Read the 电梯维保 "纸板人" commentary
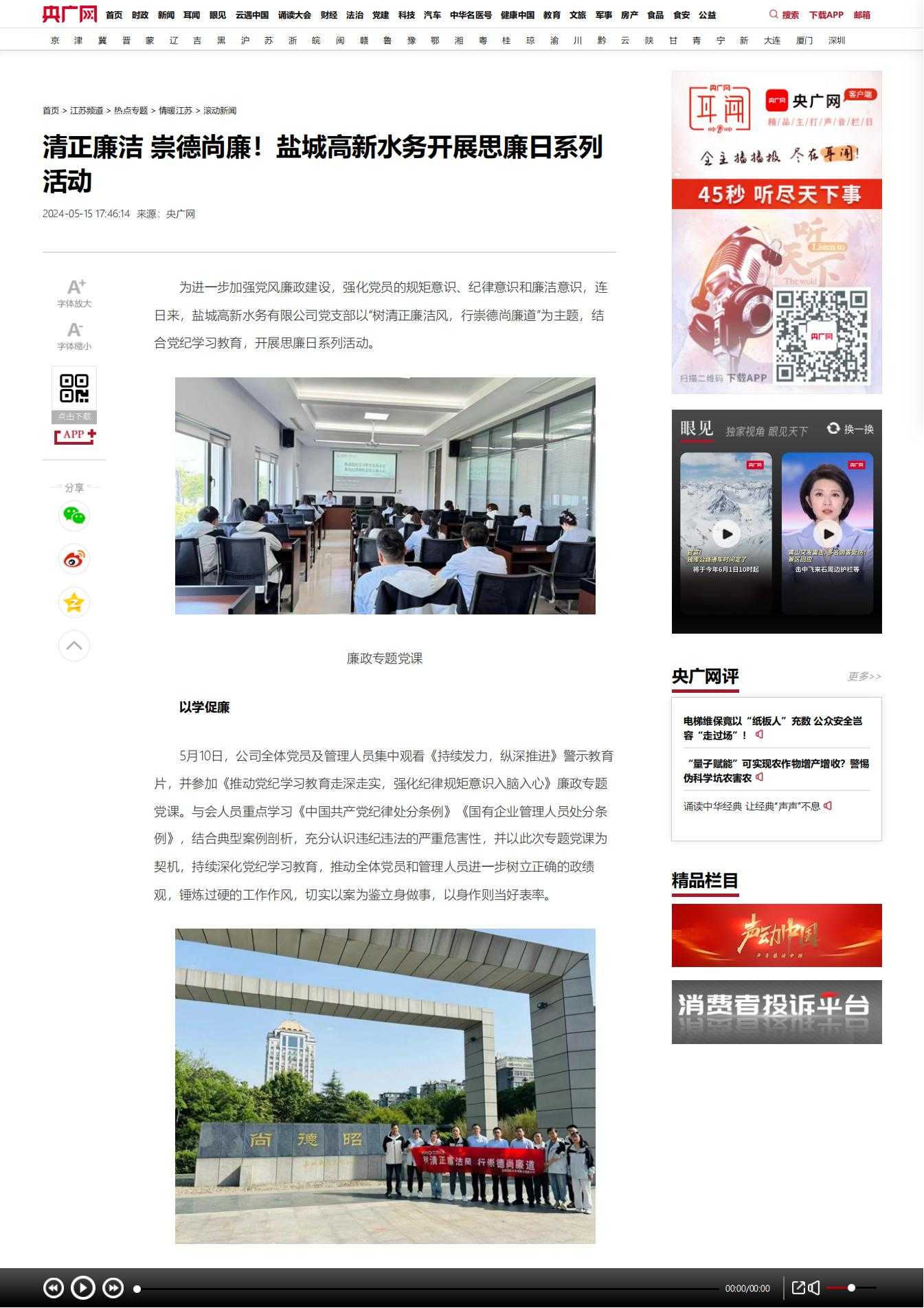924x1308 pixels. coord(772,728)
